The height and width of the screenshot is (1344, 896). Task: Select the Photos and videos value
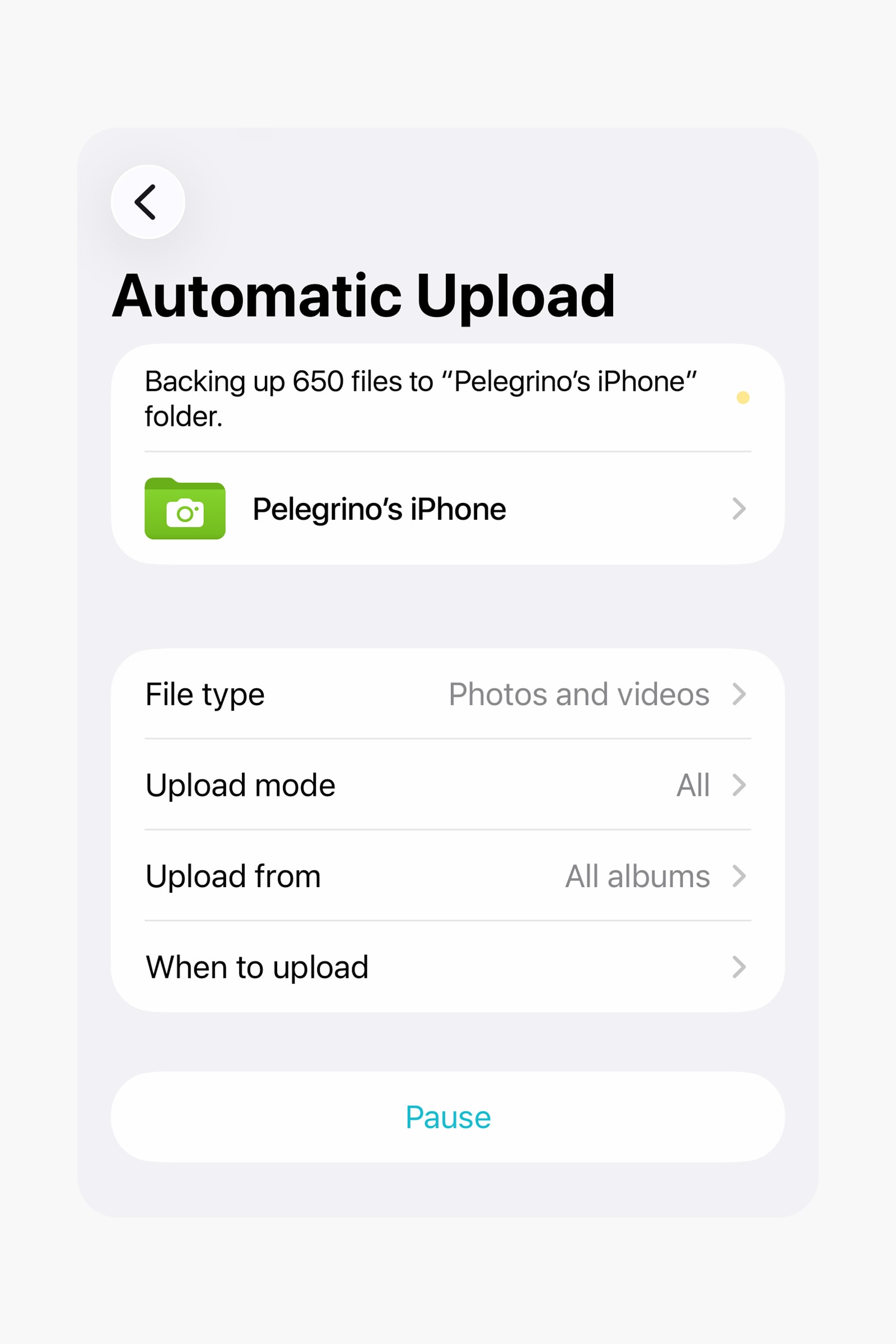578,694
